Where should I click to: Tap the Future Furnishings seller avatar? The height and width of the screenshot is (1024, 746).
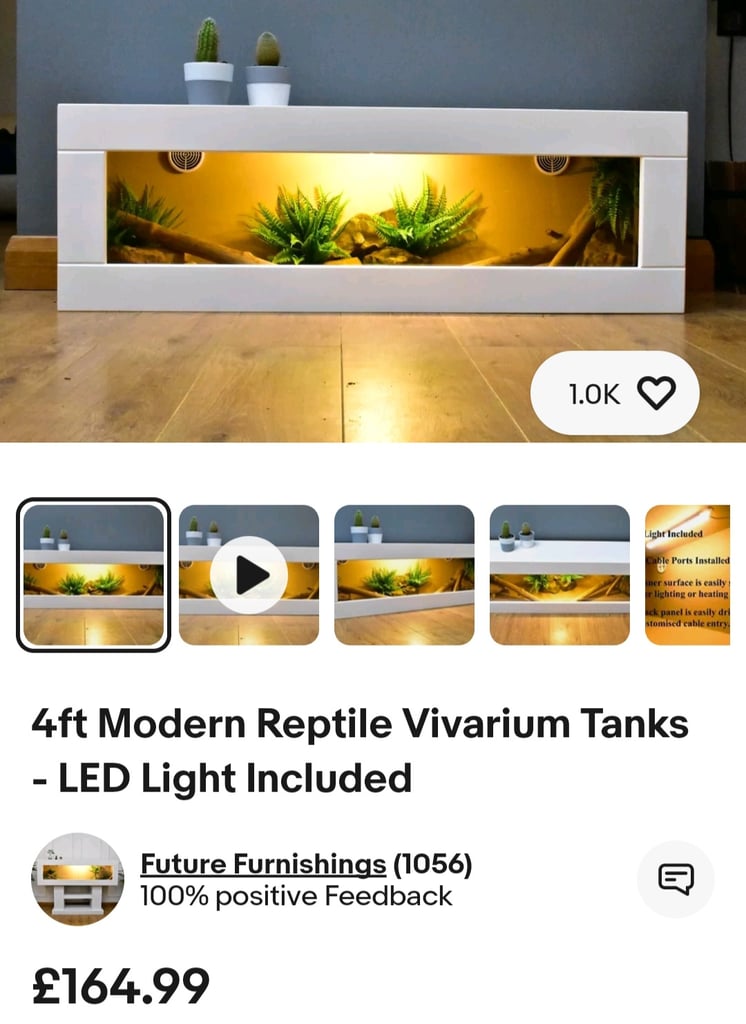pos(78,879)
